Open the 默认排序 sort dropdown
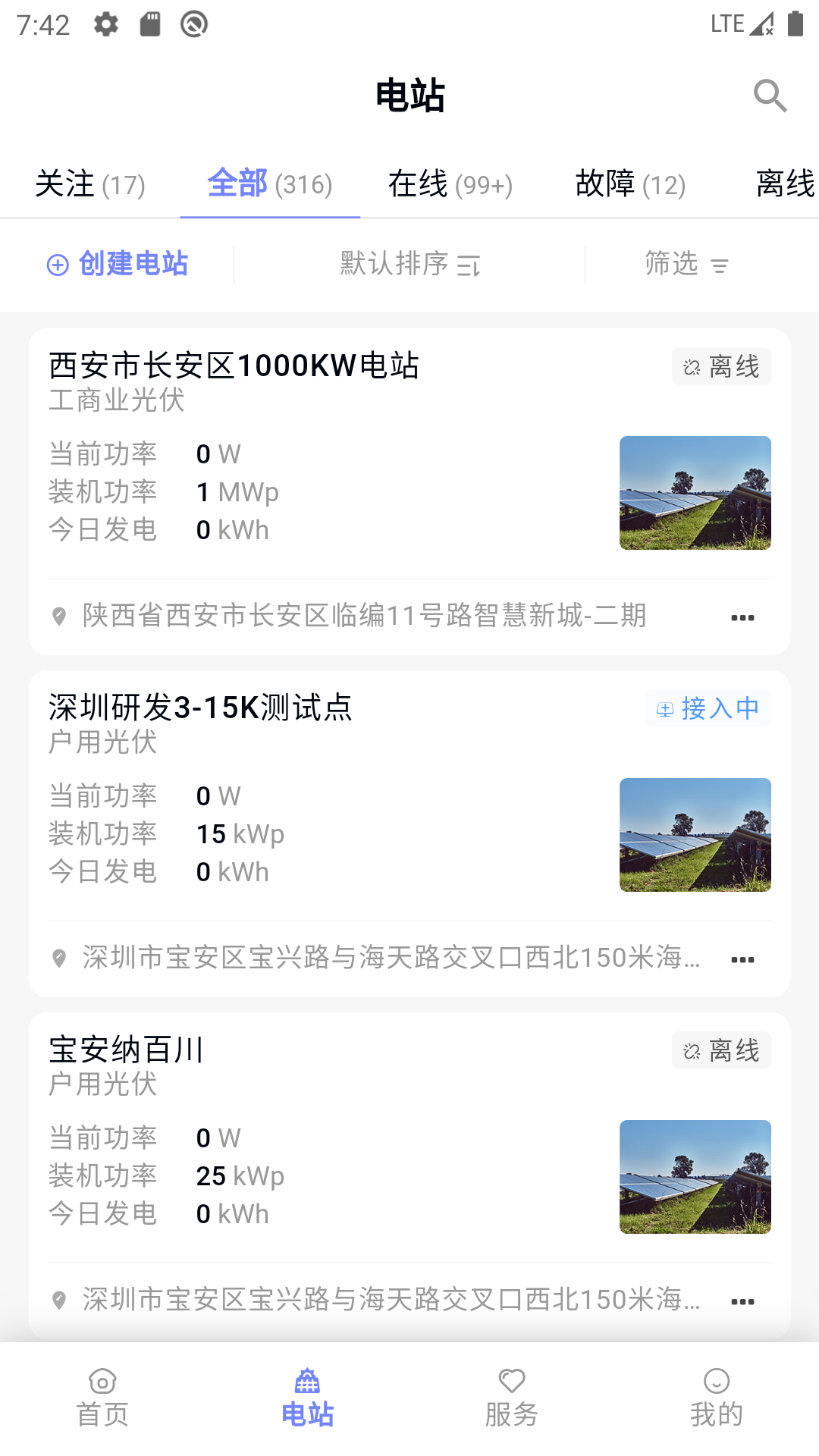This screenshot has width=819, height=1456. tap(409, 264)
